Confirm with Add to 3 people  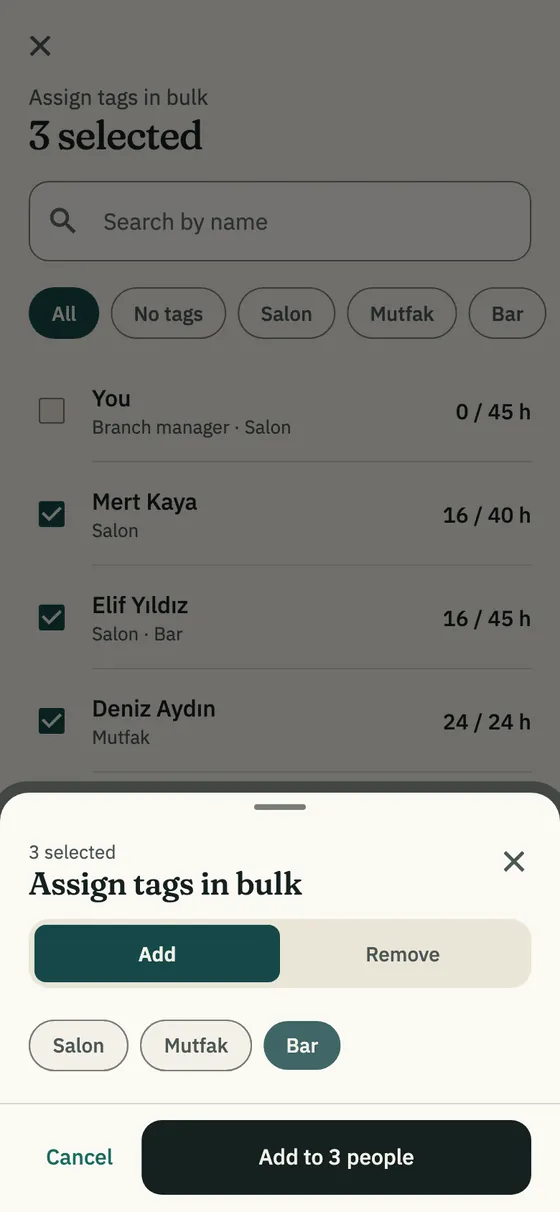336,1157
